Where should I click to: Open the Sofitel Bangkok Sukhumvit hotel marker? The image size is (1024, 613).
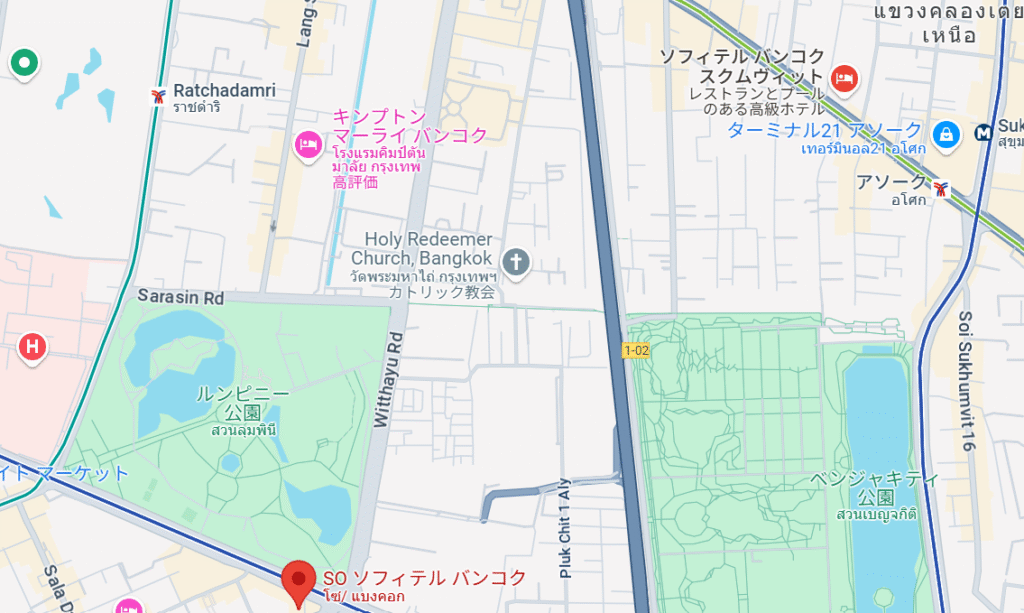point(845,78)
